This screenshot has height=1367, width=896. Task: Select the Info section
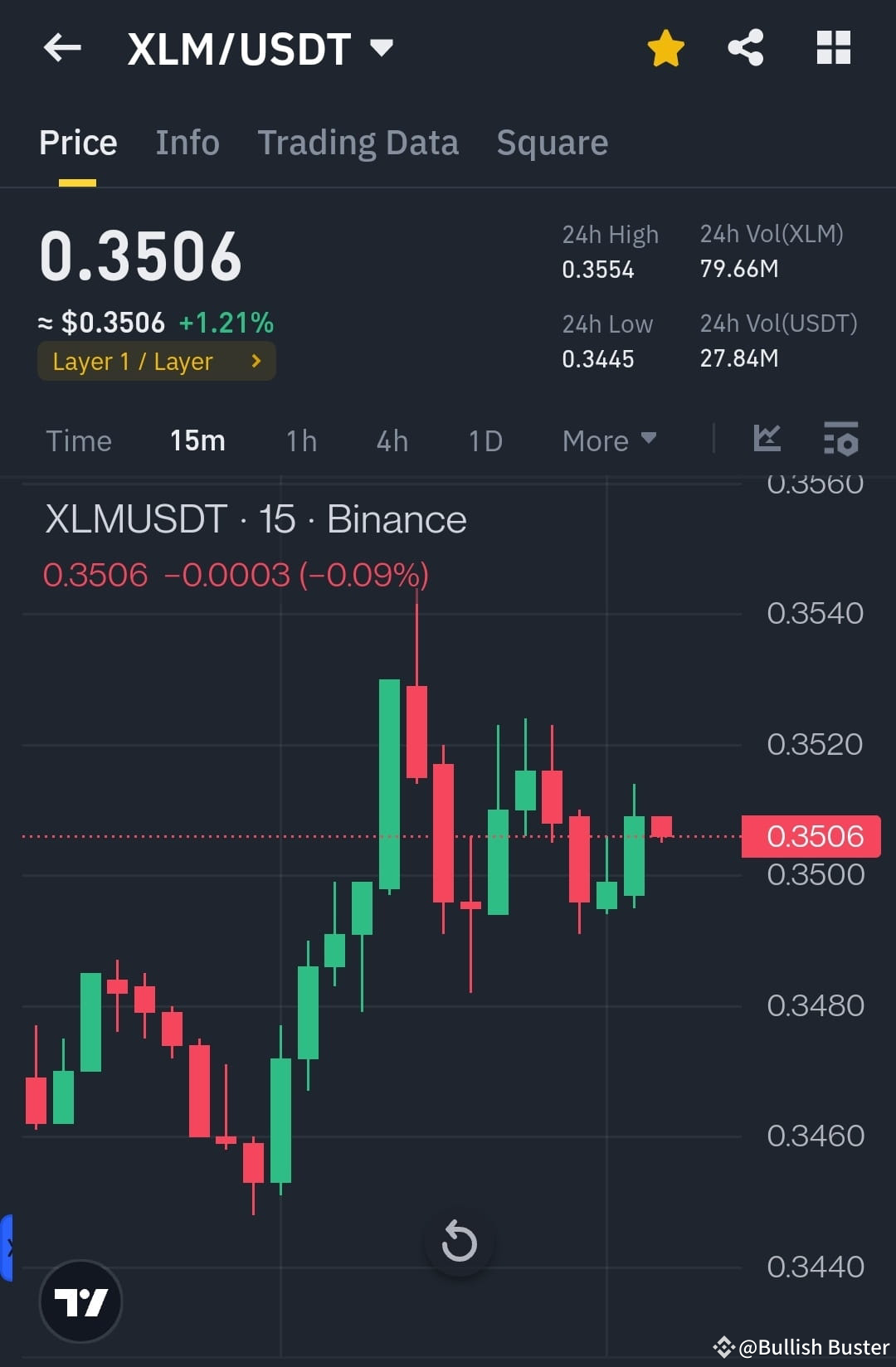(187, 142)
